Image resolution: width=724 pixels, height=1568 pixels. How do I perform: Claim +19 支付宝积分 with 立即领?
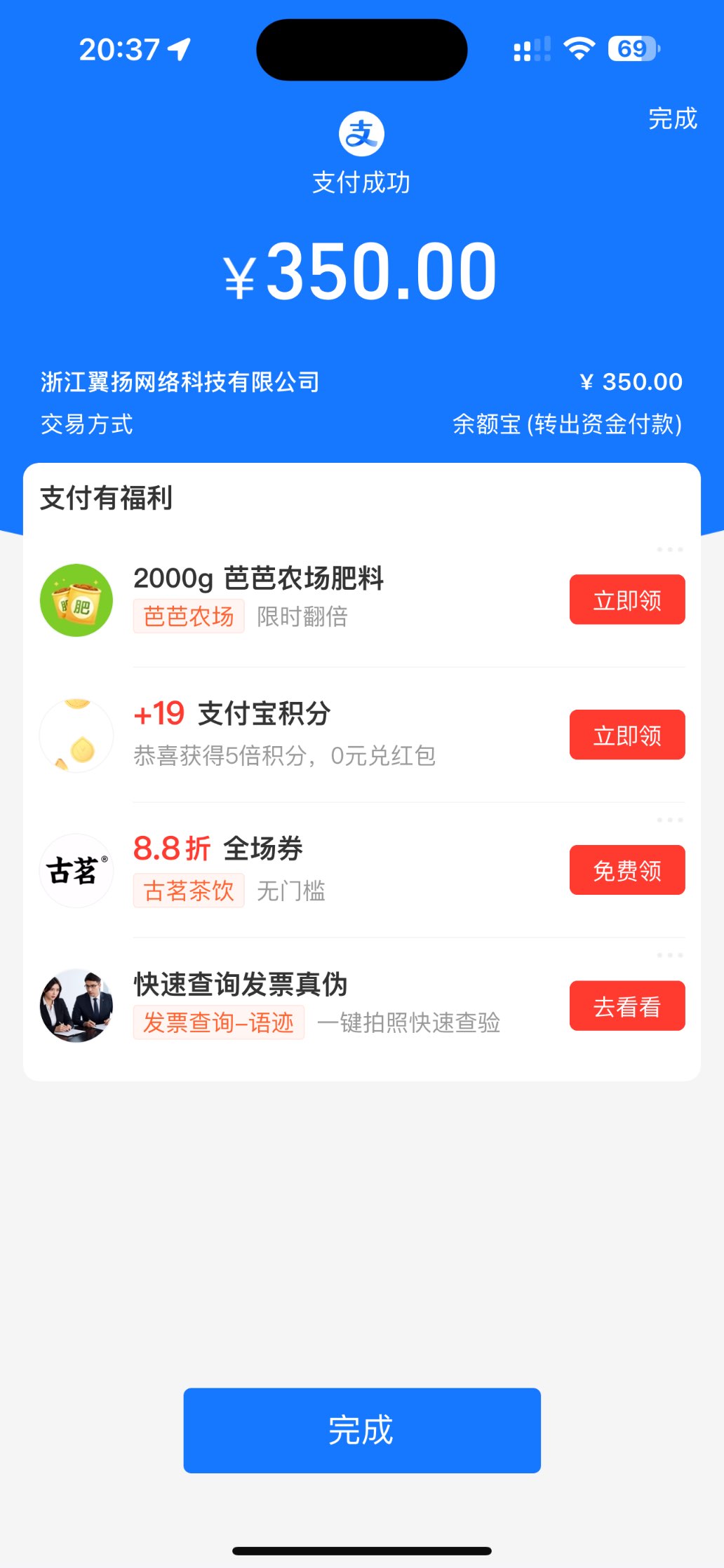[x=626, y=735]
